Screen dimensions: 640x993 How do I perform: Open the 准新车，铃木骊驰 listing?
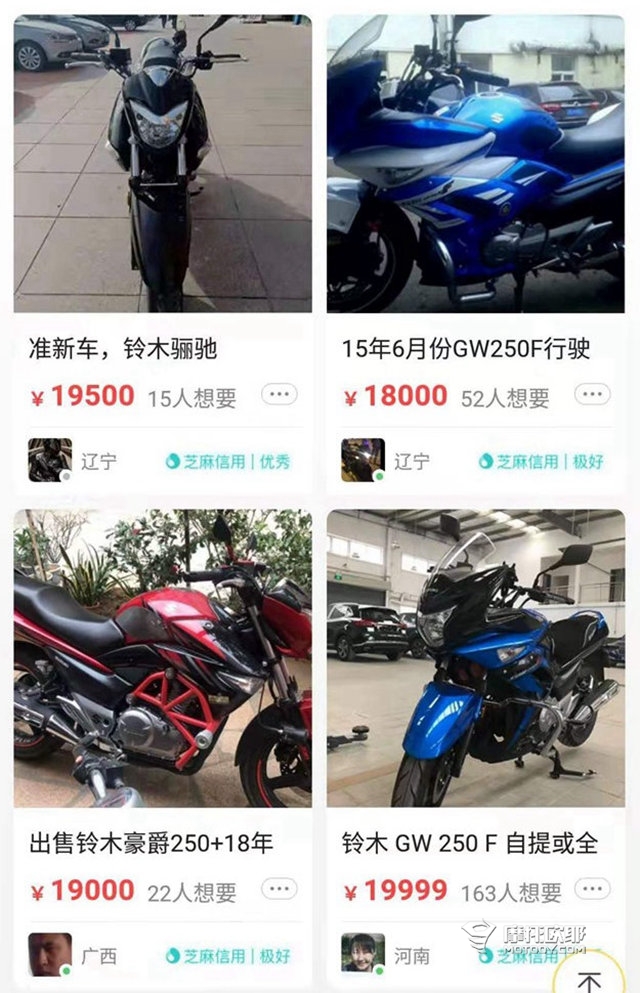tap(162, 164)
